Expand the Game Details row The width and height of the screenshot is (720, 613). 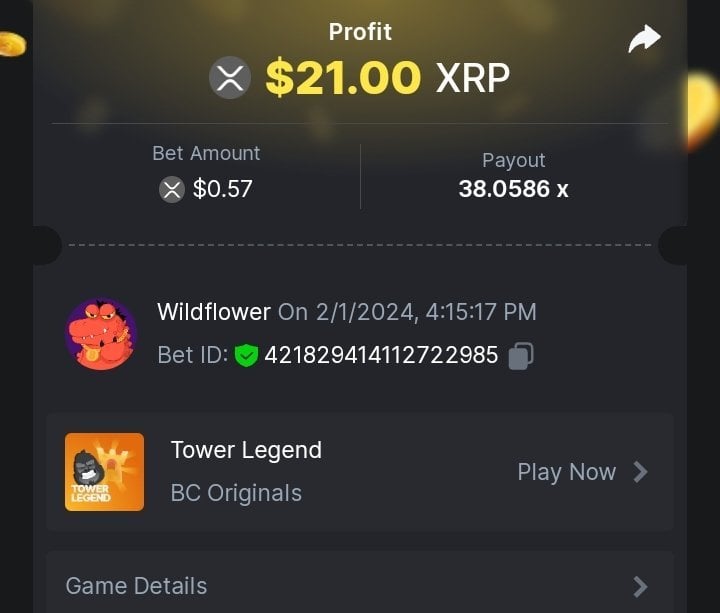coord(360,586)
